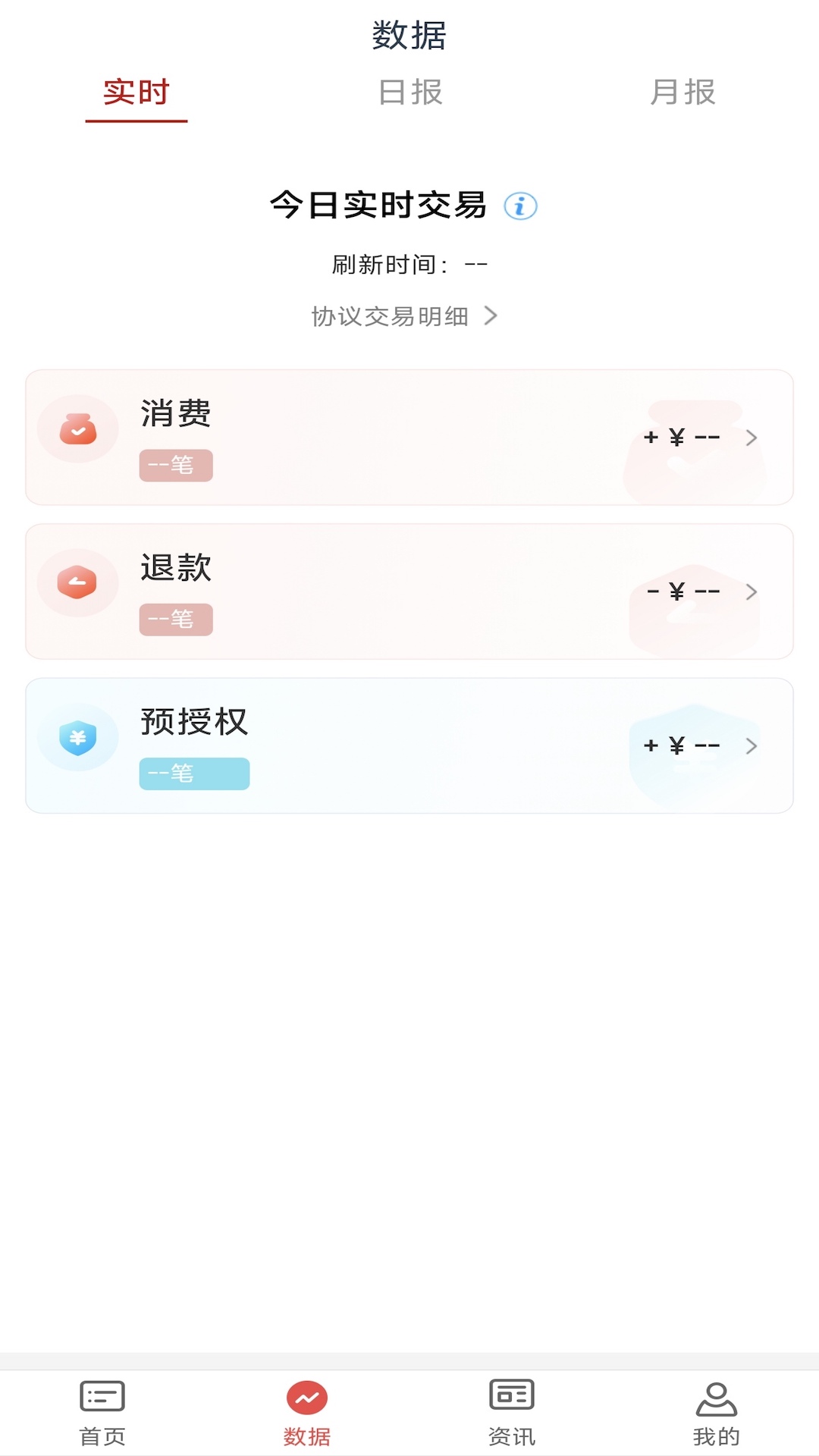
Task: Expand the 退款 card details chevron
Action: tap(752, 591)
